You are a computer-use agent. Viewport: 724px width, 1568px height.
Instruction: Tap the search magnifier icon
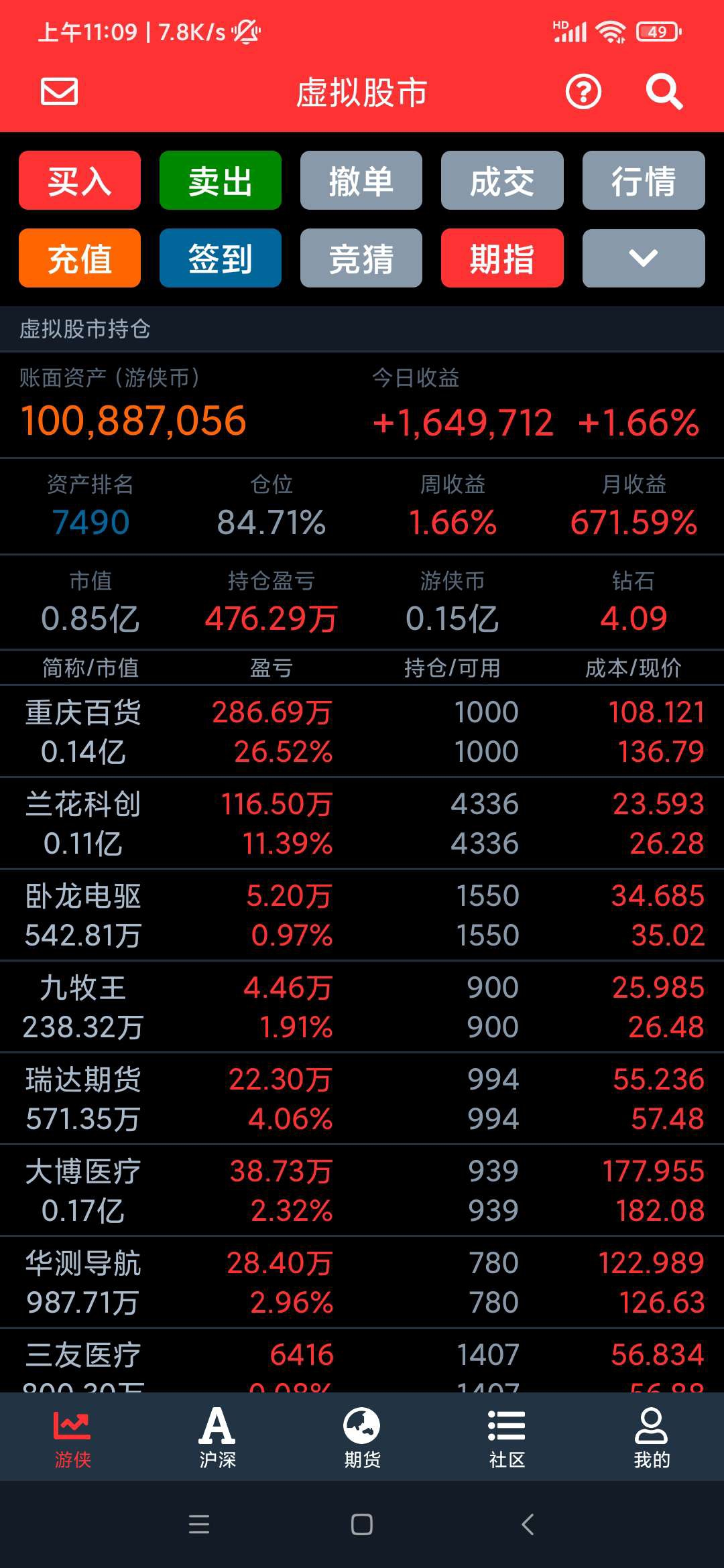tap(664, 92)
